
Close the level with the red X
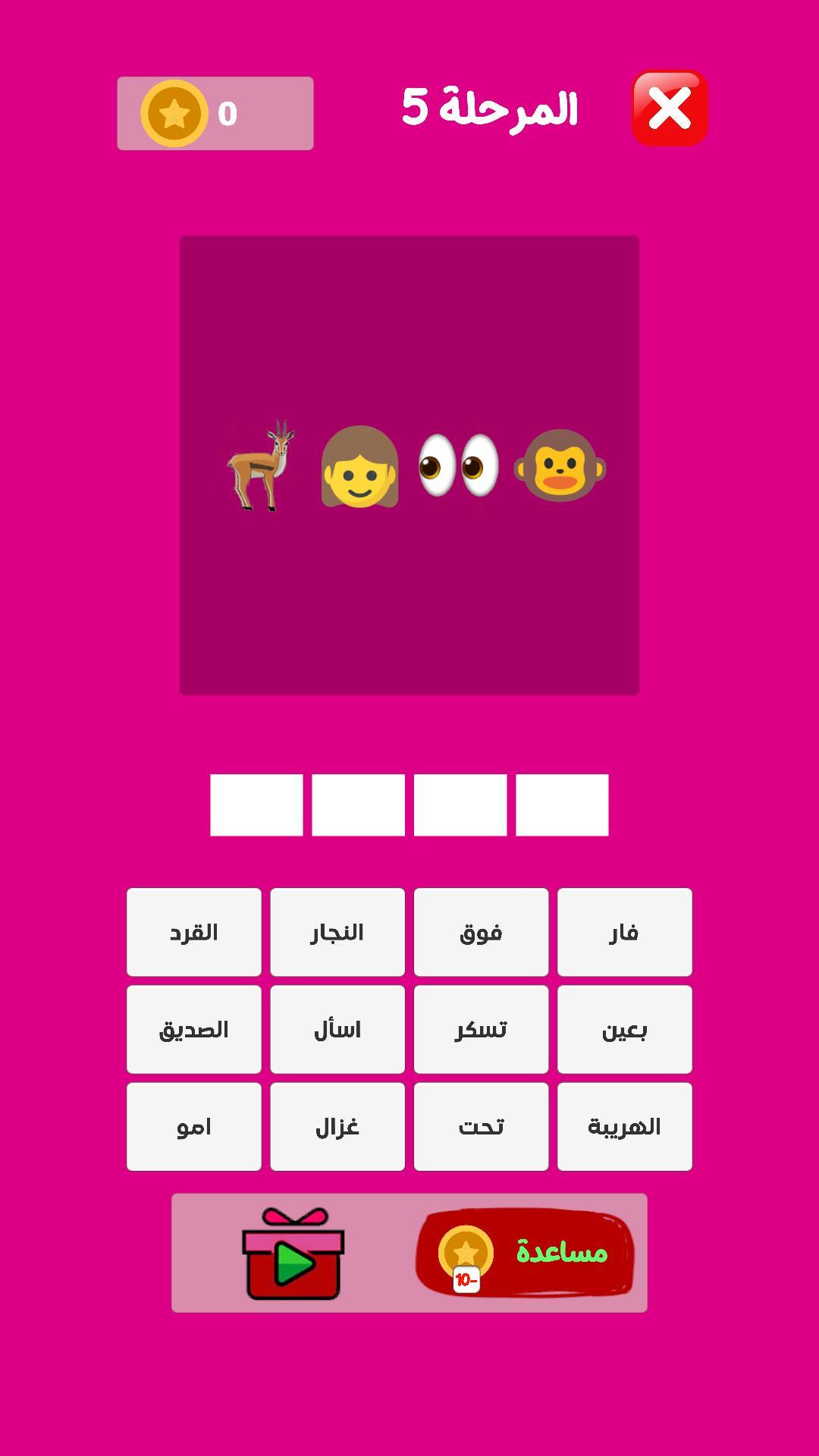tap(670, 108)
